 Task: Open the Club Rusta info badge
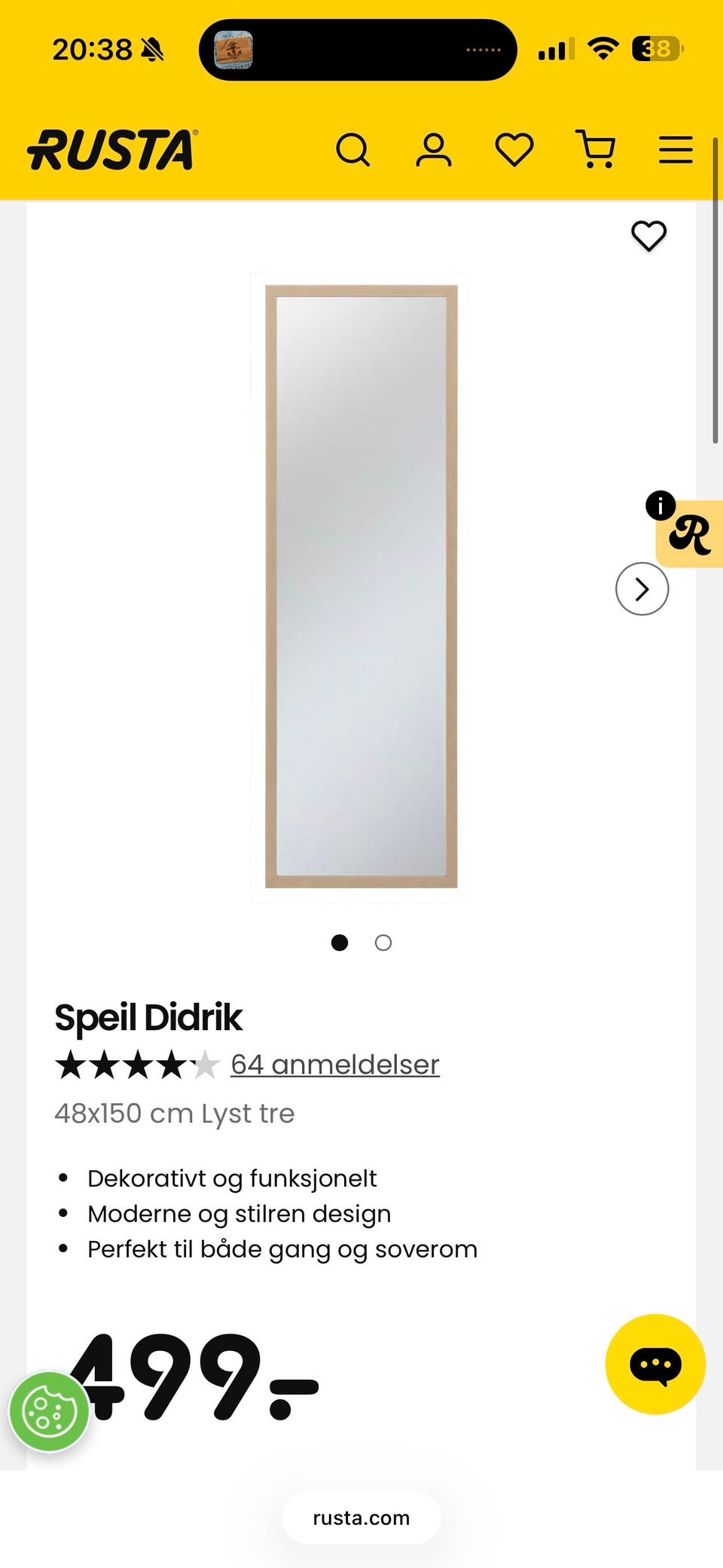(688, 532)
